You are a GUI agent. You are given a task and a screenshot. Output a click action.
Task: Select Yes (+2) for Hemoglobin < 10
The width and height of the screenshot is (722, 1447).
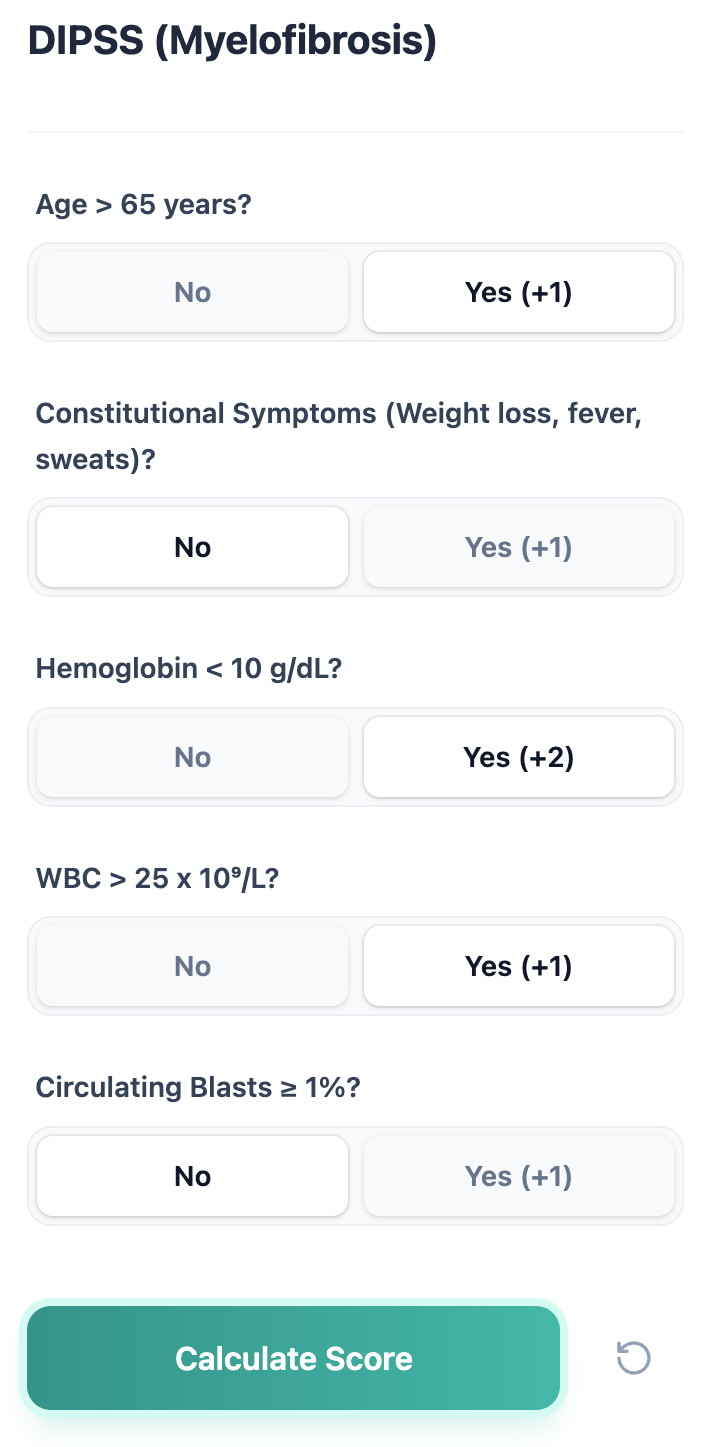(x=519, y=757)
